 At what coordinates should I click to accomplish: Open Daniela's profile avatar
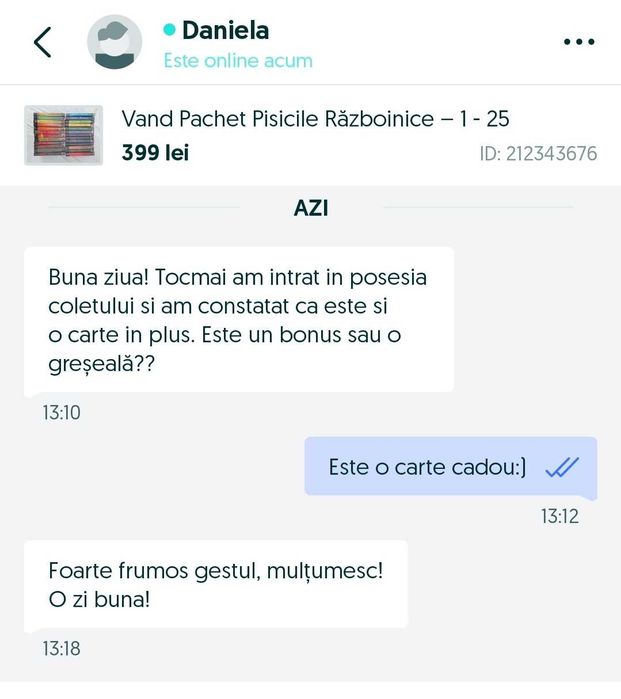pyautogui.click(x=114, y=43)
